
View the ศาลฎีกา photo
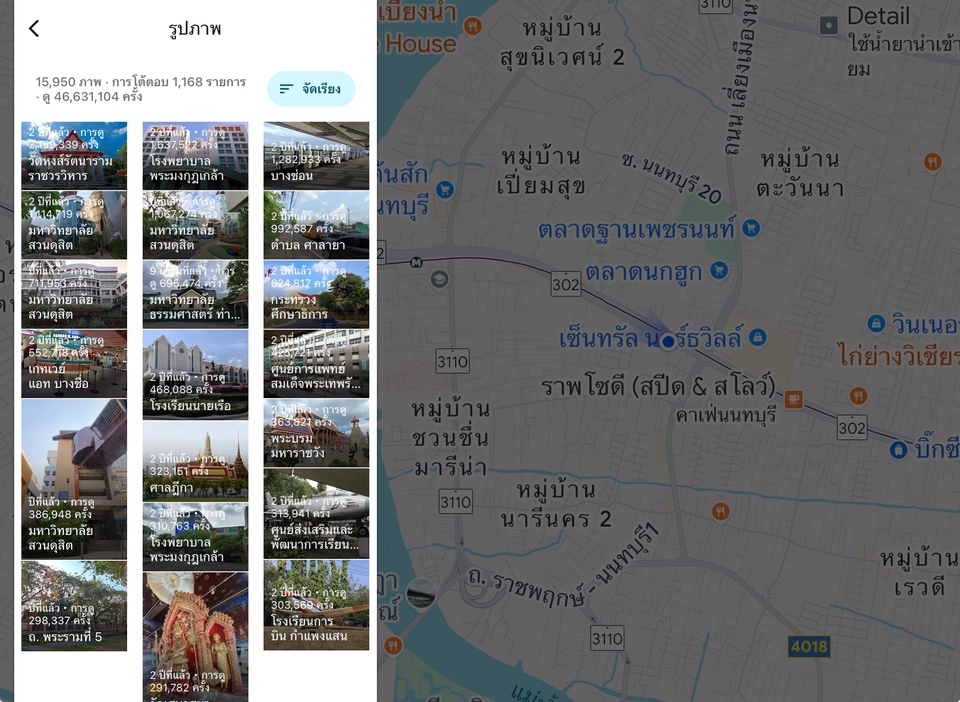tap(195, 459)
